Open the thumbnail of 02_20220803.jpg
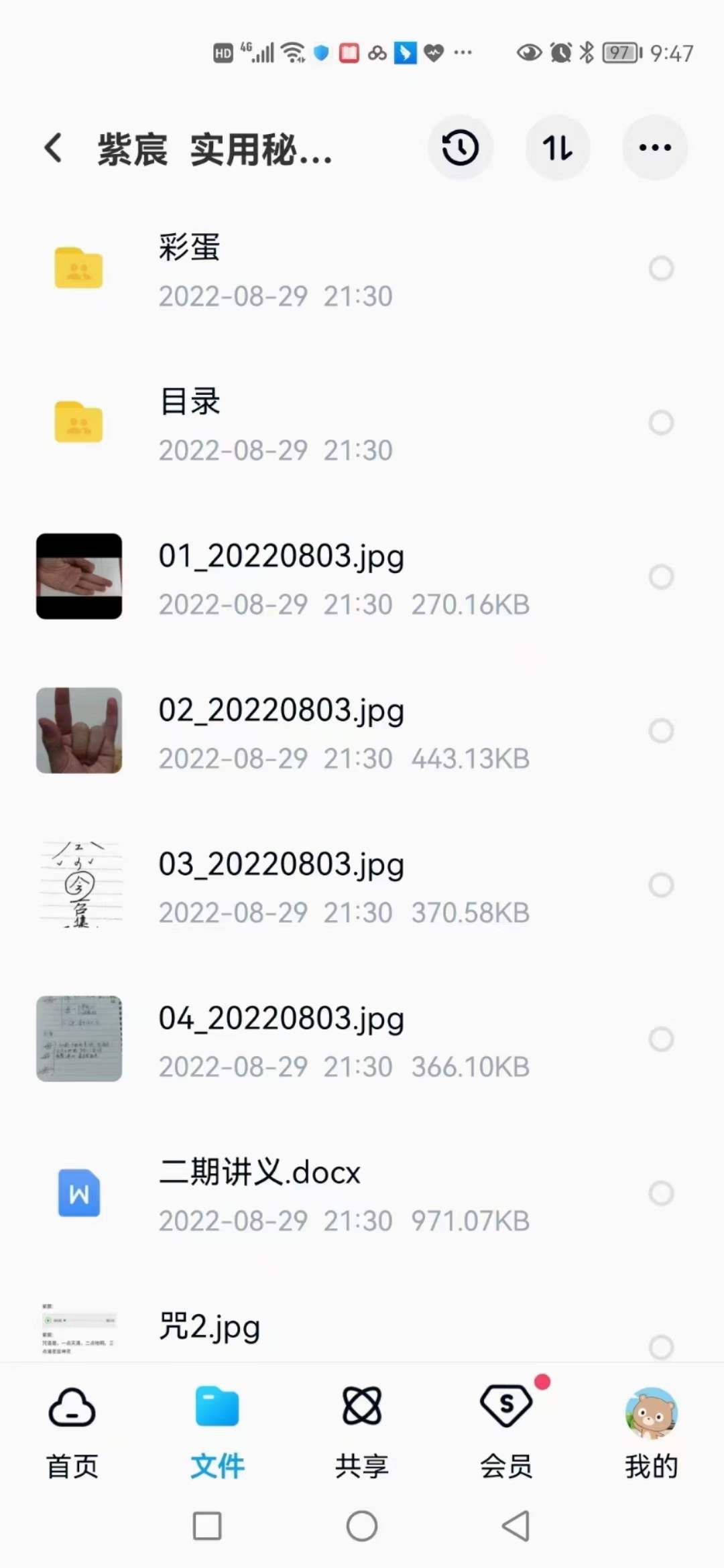 coord(79,730)
